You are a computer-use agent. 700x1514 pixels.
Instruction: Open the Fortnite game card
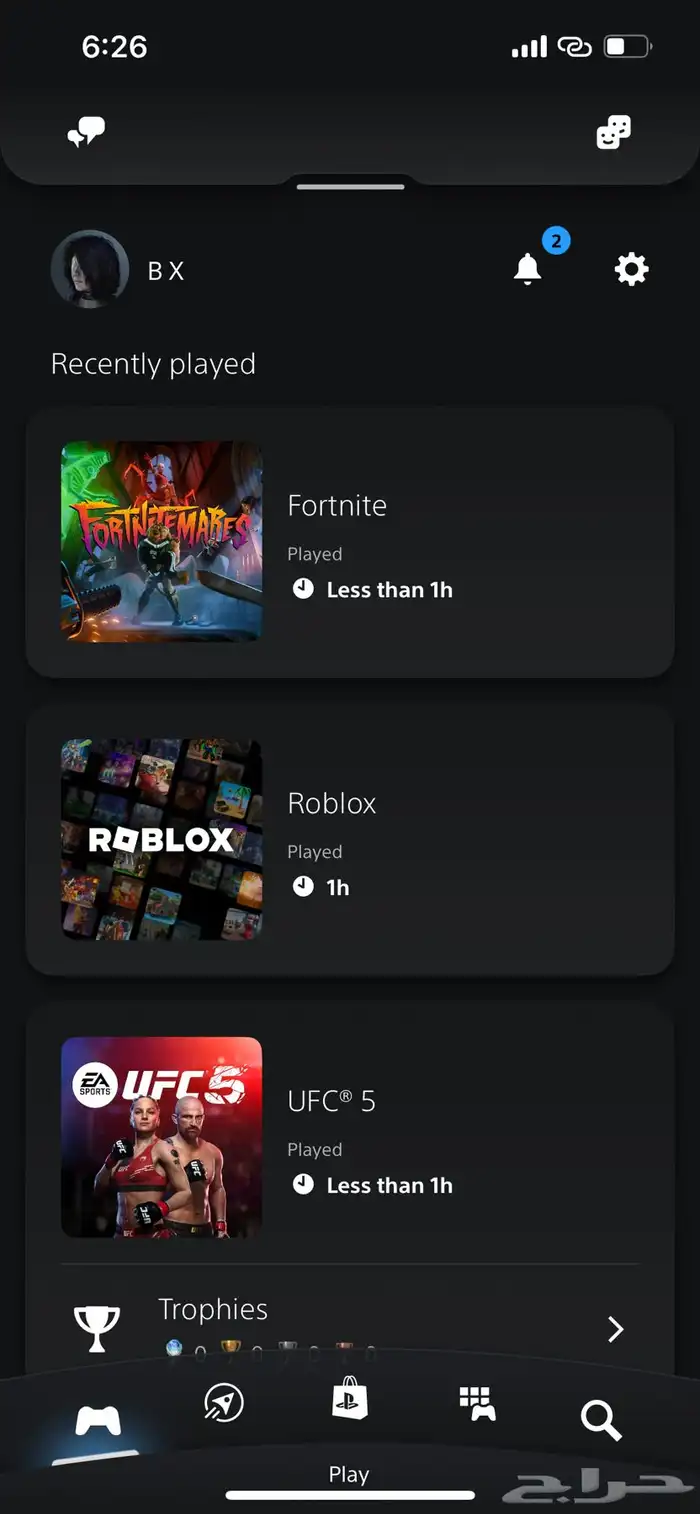350,542
